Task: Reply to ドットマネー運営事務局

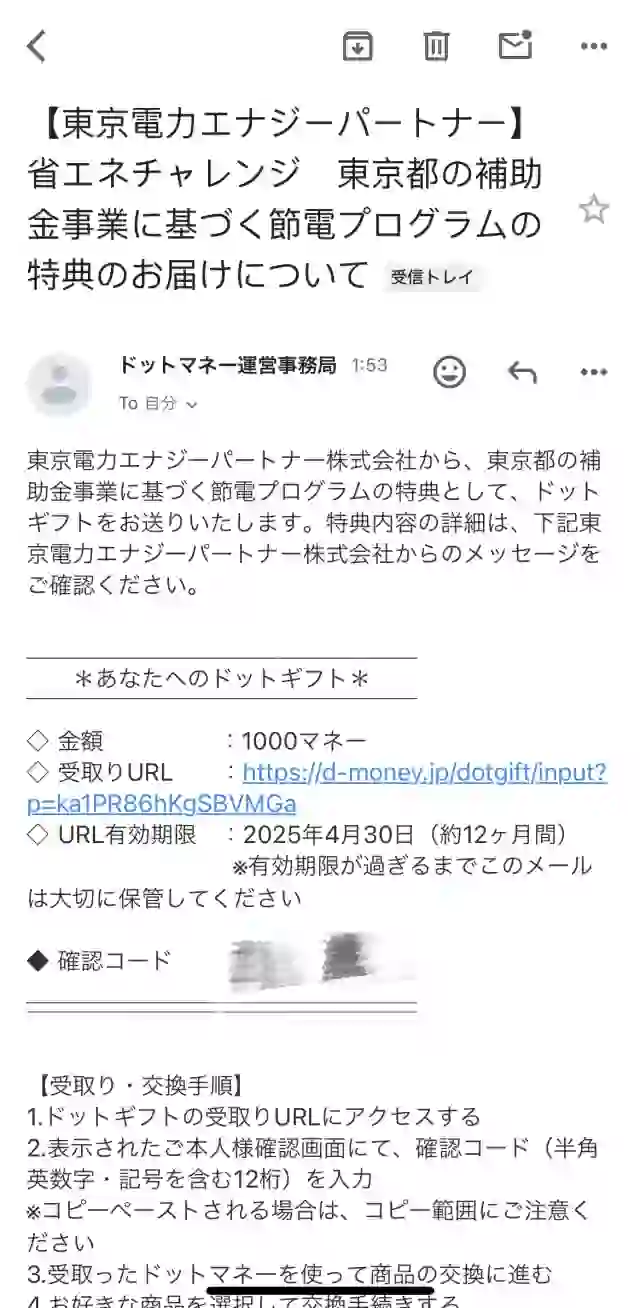Action: pos(522,372)
